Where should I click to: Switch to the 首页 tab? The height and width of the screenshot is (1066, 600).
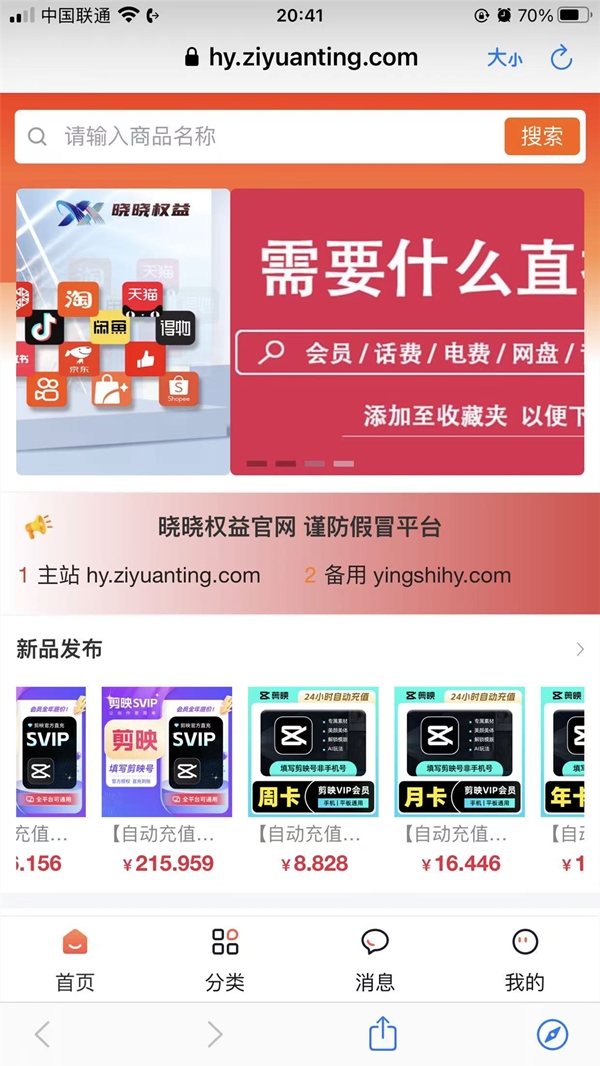[75, 958]
